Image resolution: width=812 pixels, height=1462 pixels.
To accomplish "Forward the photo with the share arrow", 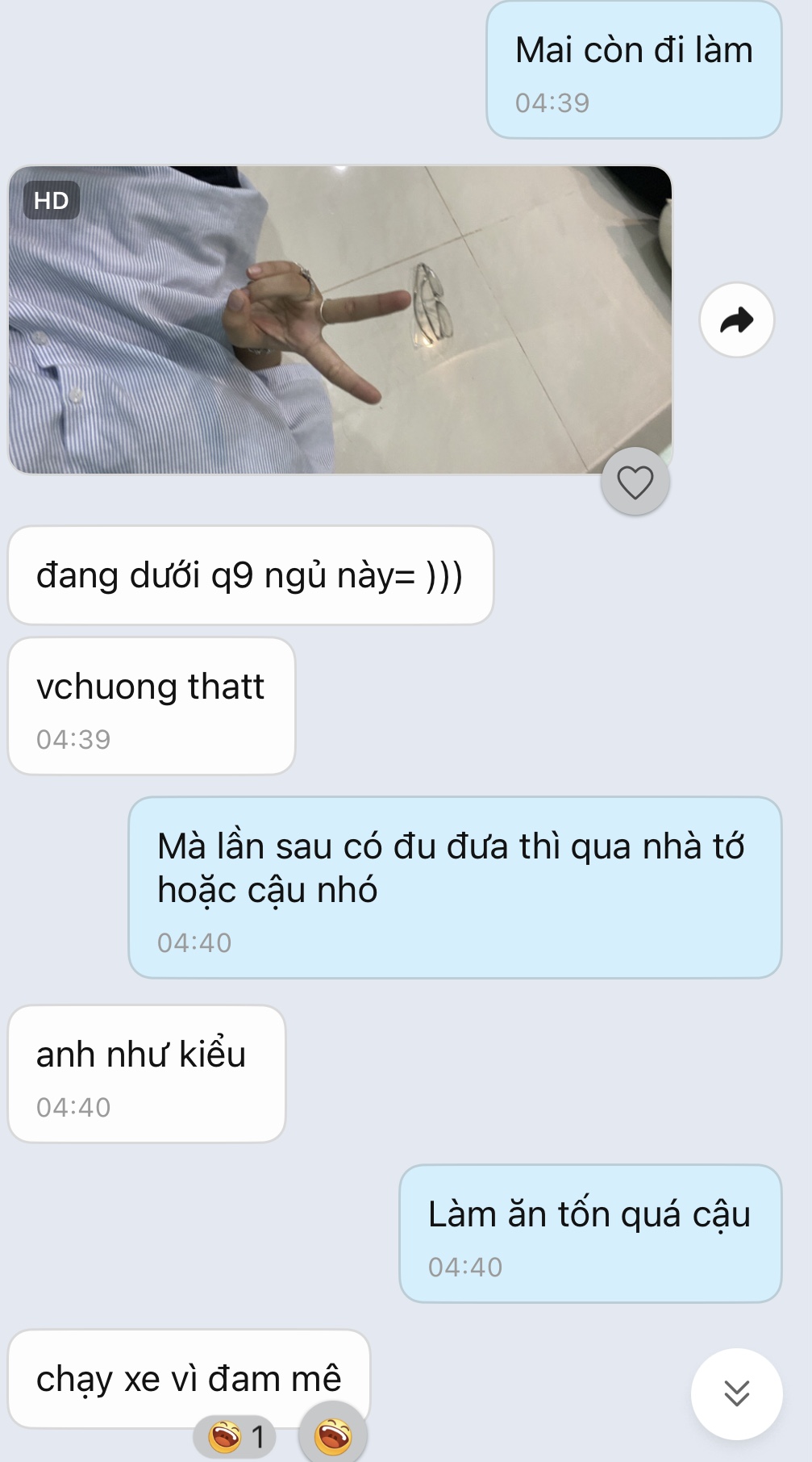I will tap(736, 320).
